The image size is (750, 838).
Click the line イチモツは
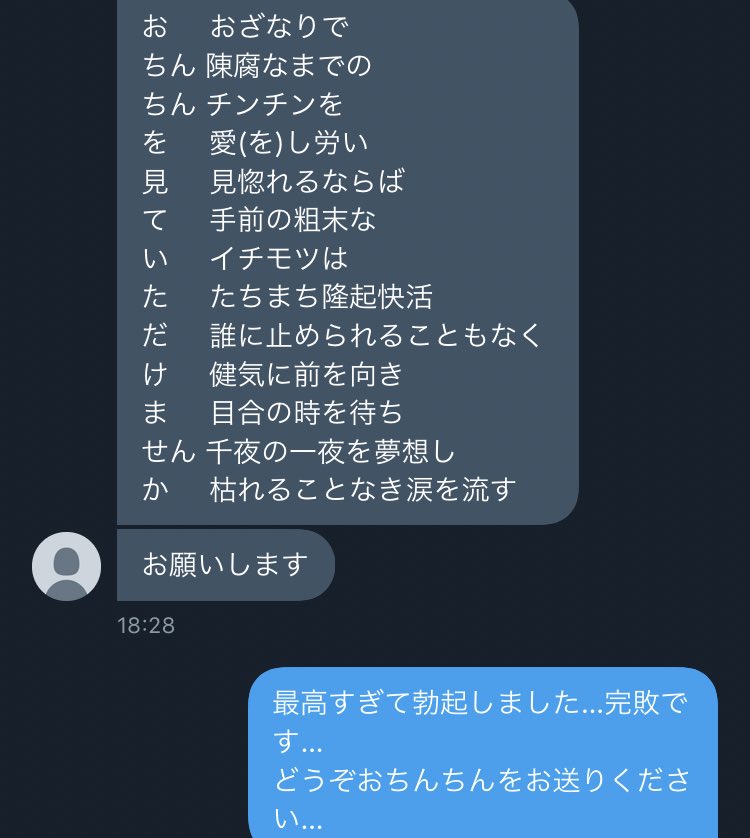tap(276, 258)
